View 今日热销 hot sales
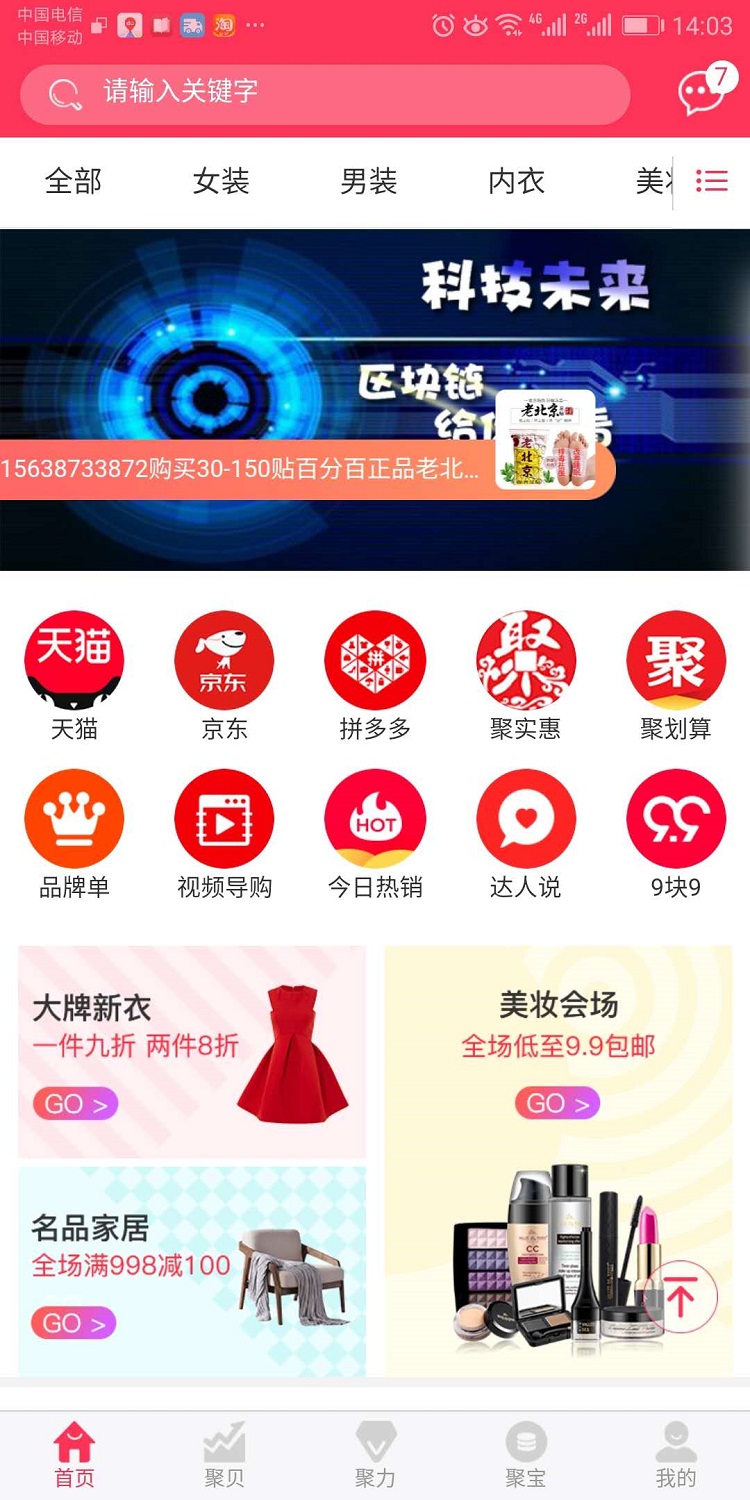 coord(375,832)
